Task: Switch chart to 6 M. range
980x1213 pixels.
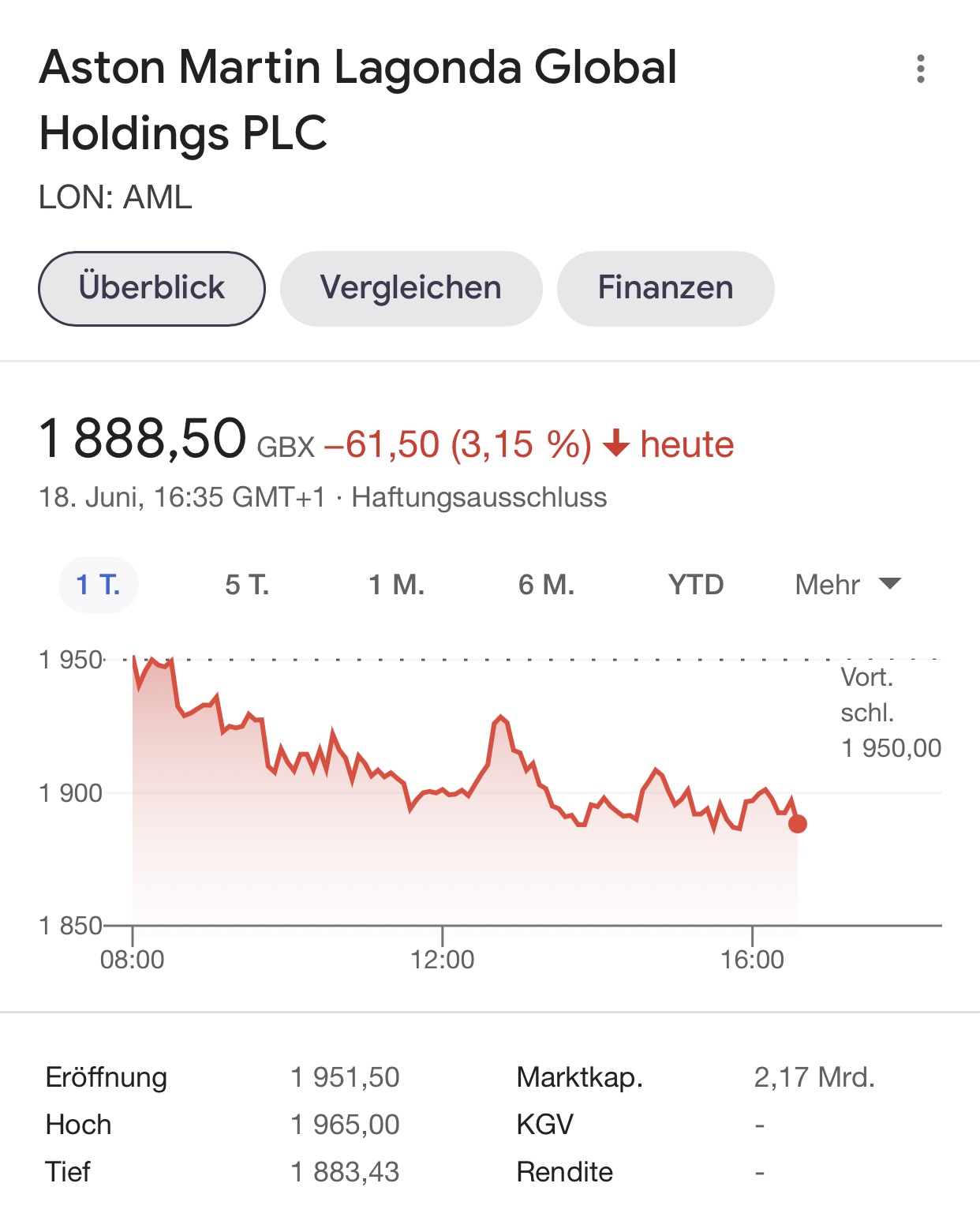Action: coord(546,585)
